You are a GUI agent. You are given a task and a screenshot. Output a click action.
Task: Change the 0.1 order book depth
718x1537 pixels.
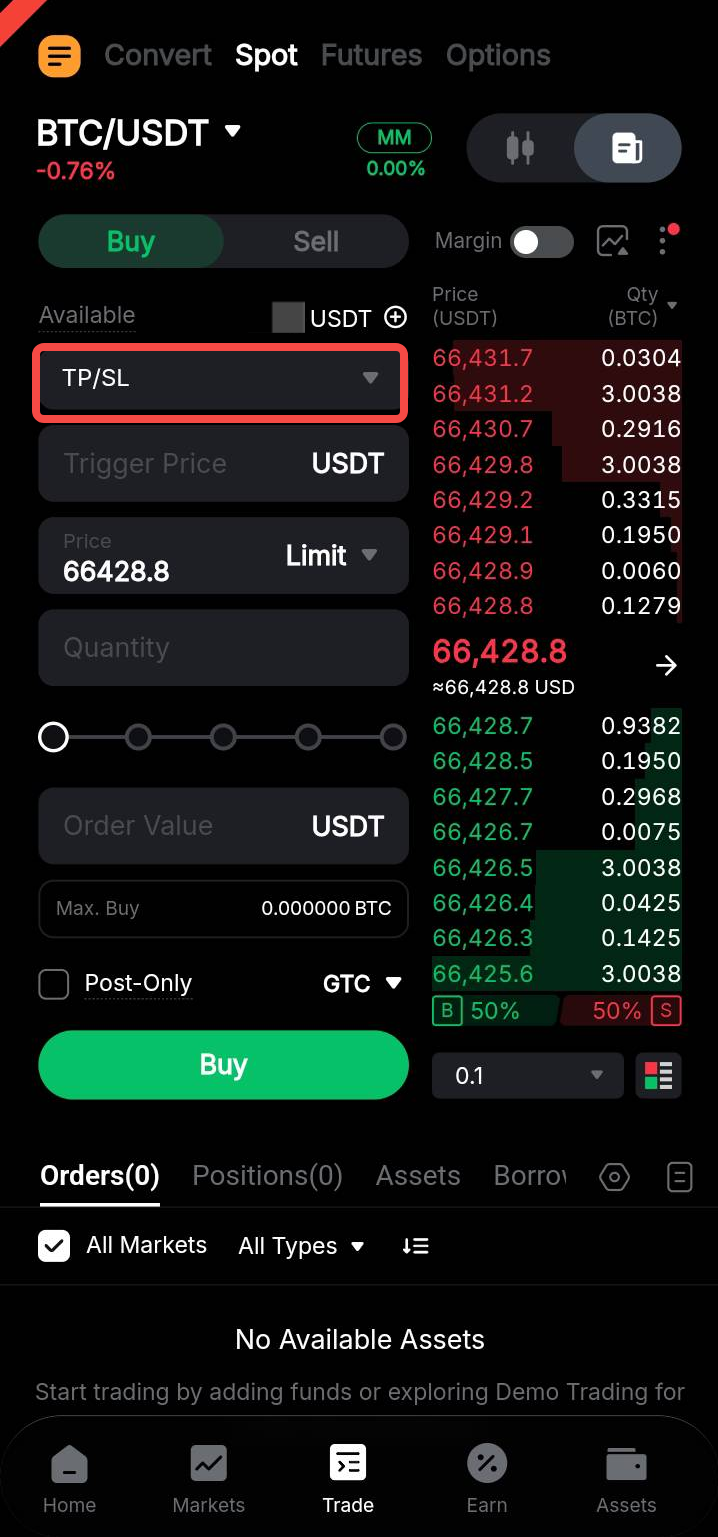[x=527, y=1076]
